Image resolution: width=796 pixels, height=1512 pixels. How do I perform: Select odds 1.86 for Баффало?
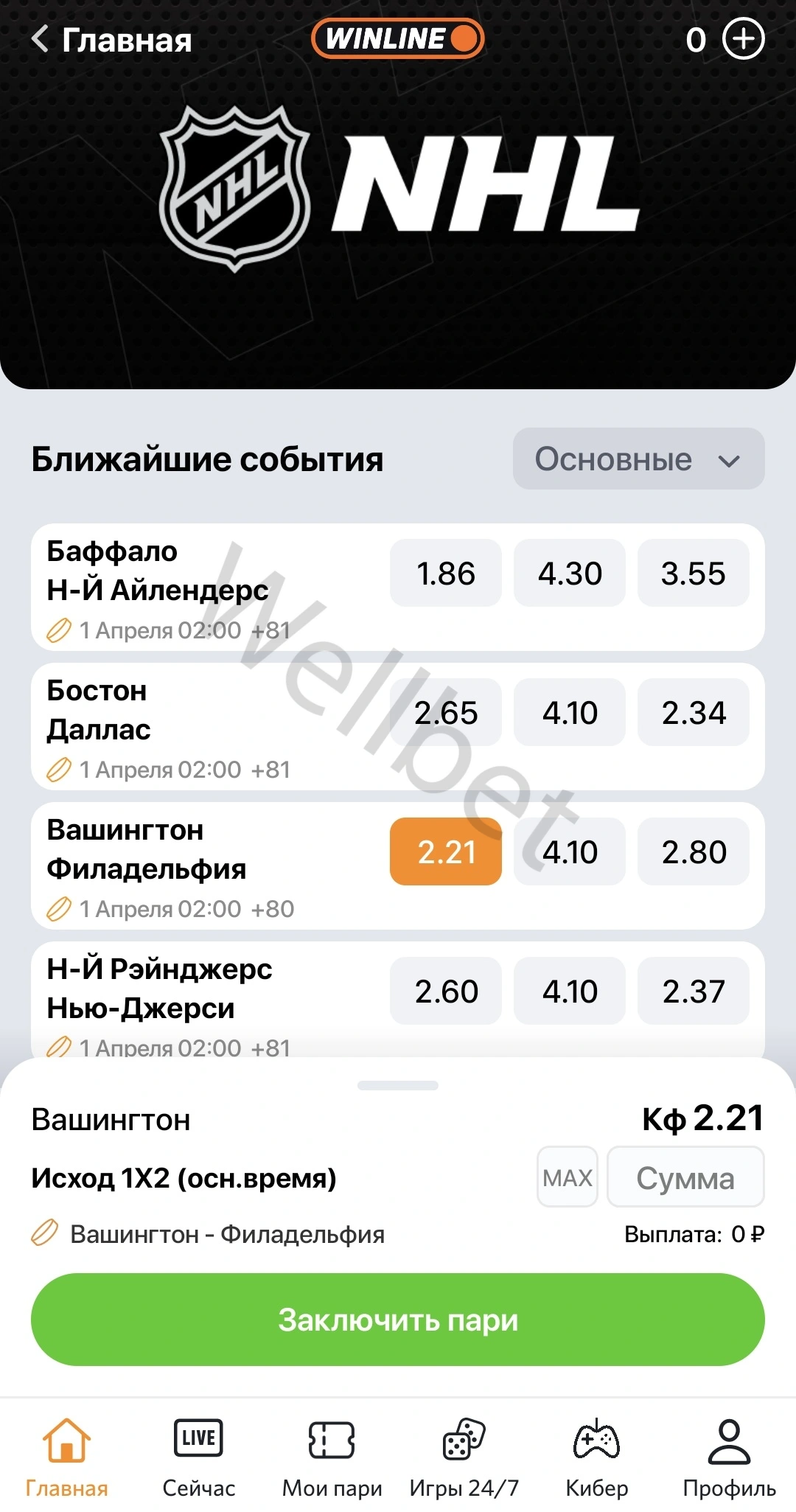(x=446, y=574)
